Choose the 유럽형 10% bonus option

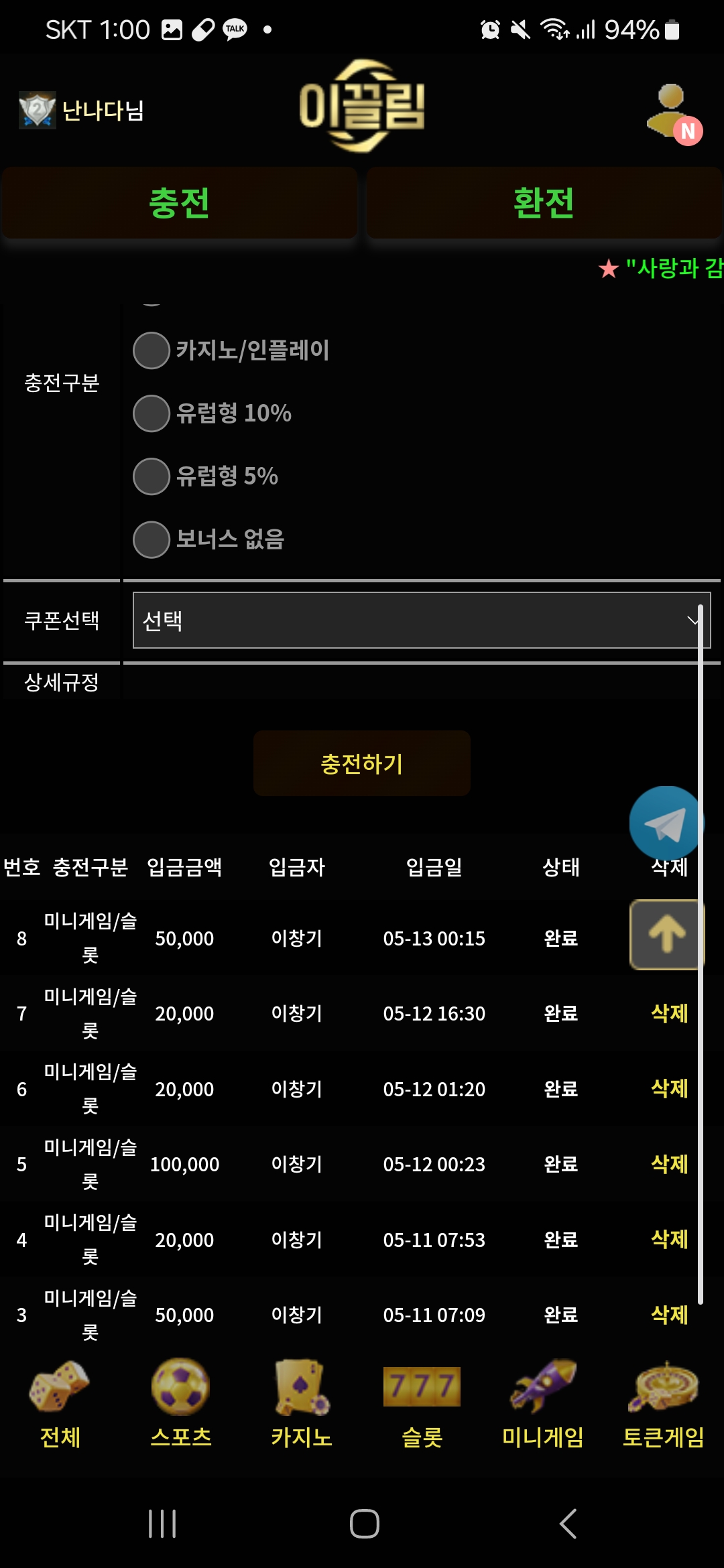click(152, 413)
